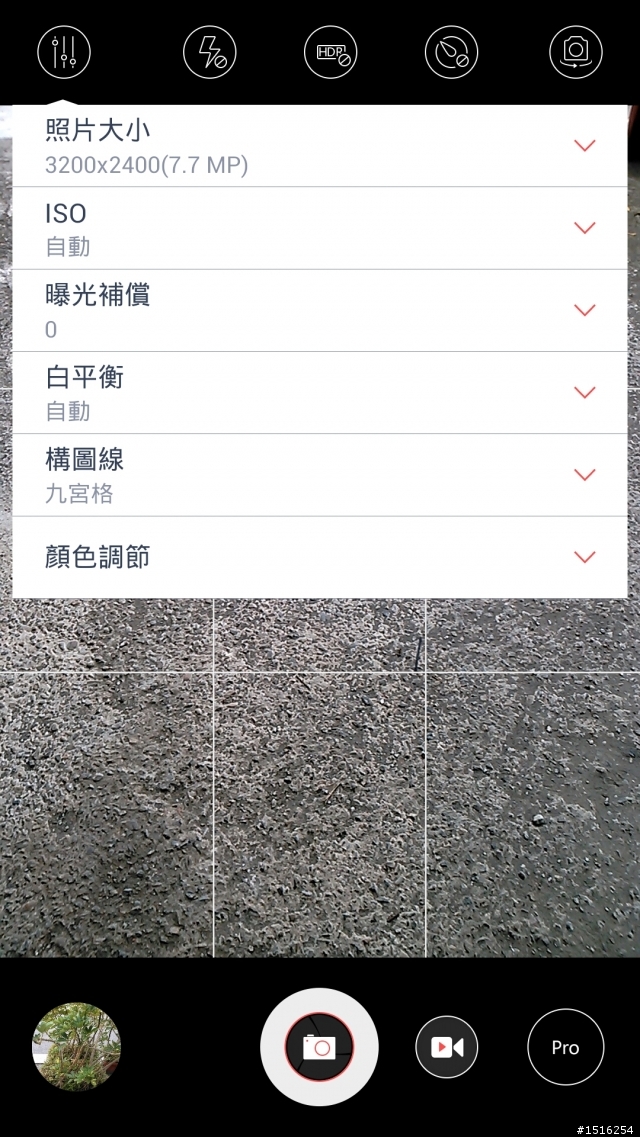Expand the ISO setting
The image size is (640, 1138).
585,228
